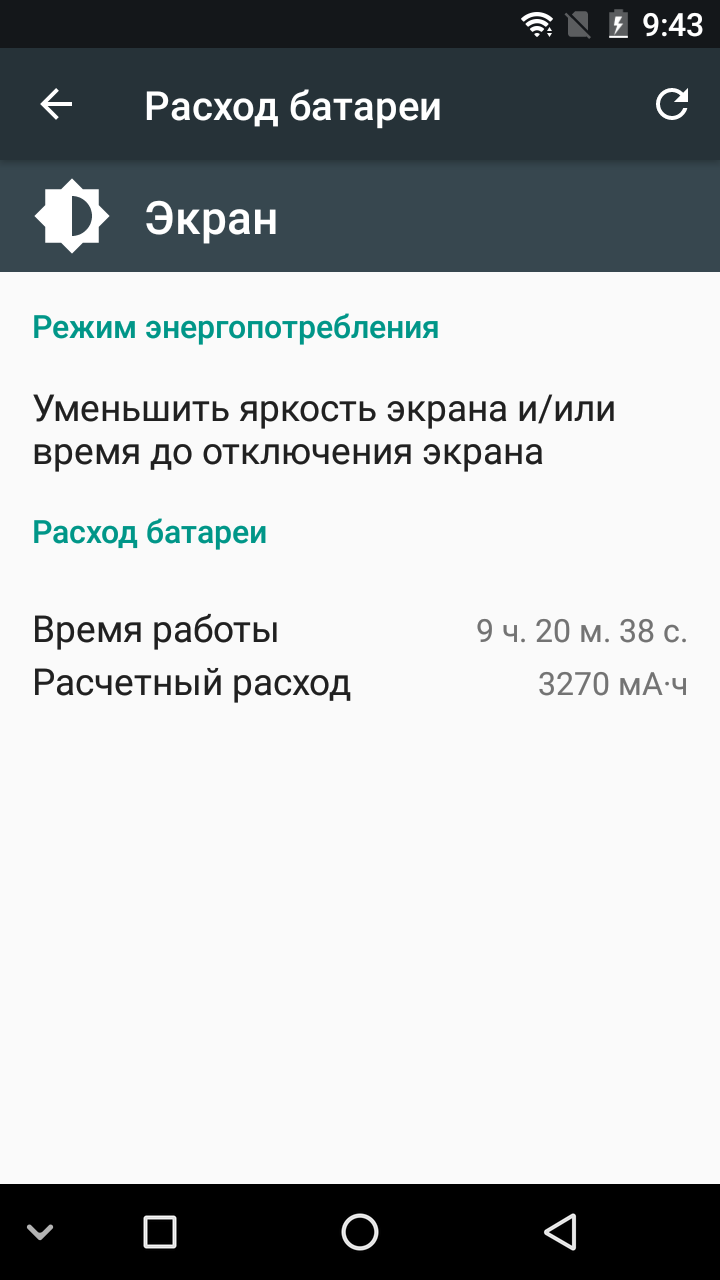
Task: Open Уменьшить яркость экрана setting
Action: (360, 430)
